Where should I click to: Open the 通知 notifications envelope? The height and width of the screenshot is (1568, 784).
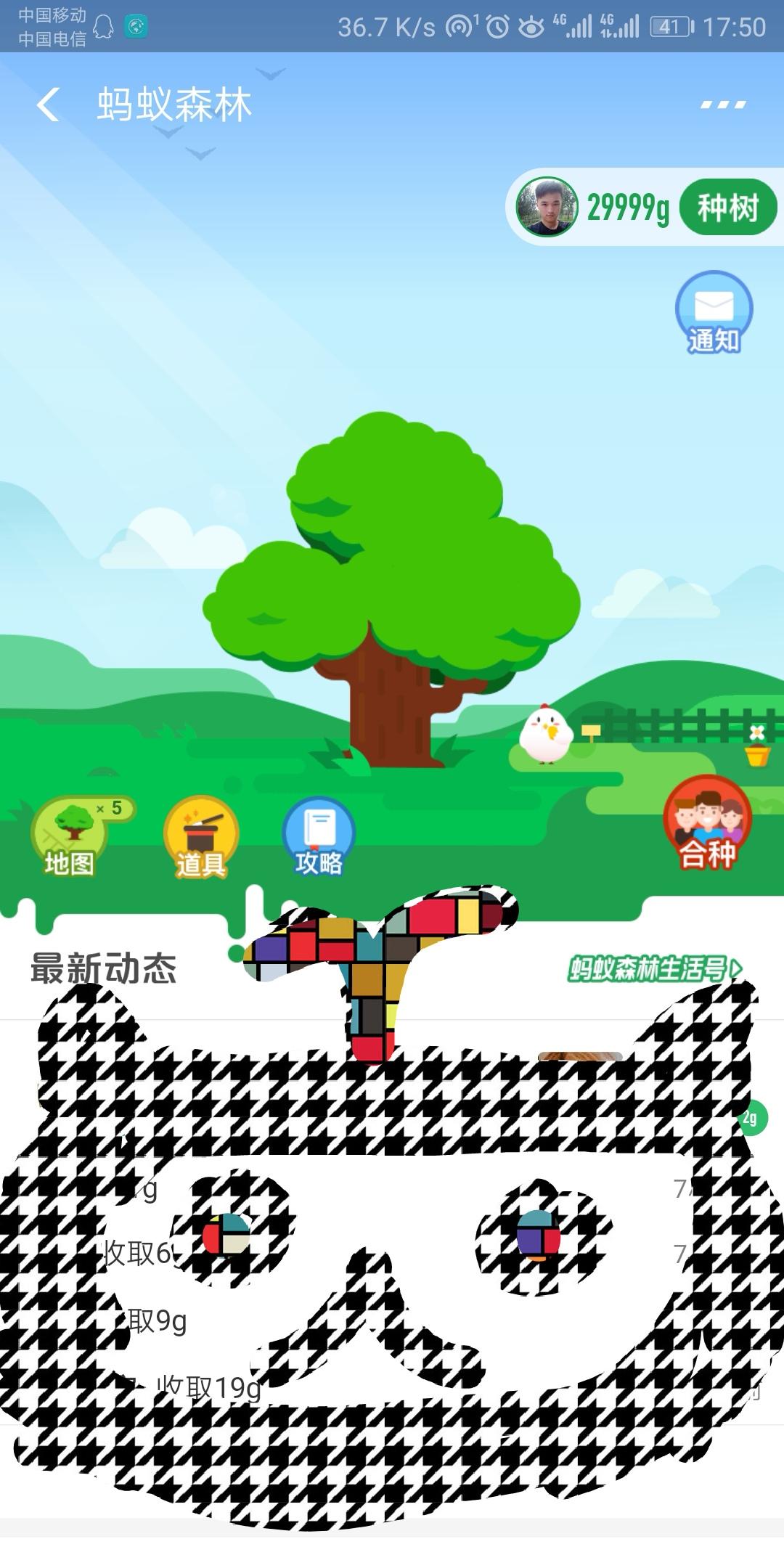[x=714, y=312]
